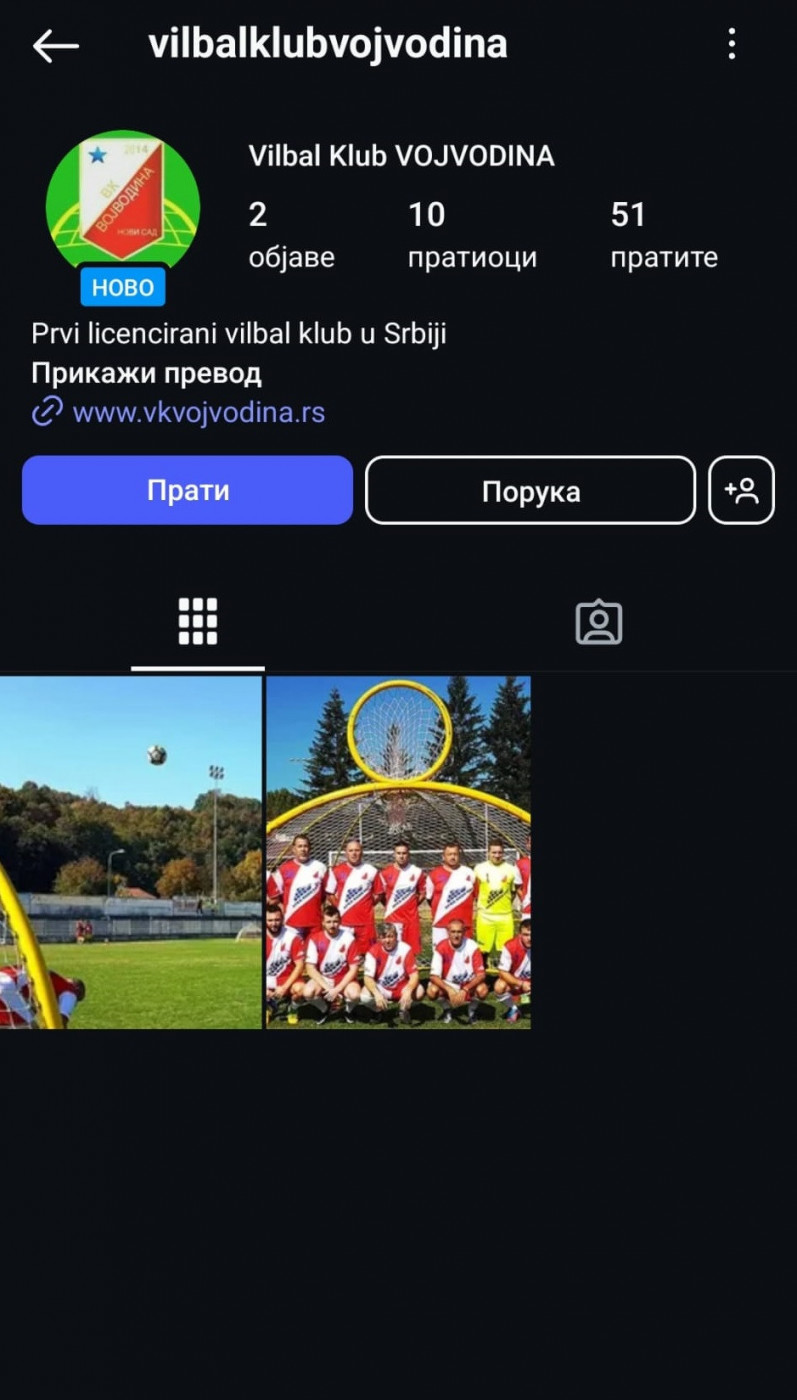Tap Прикажи превод to translate bio

tap(146, 374)
